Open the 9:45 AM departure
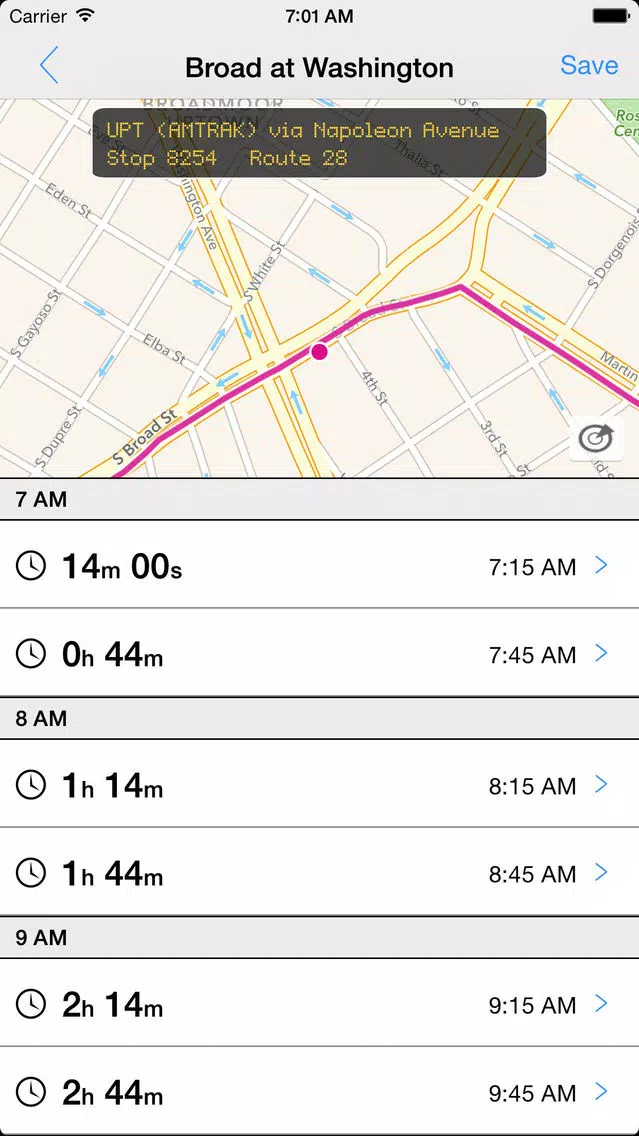 pyautogui.click(x=320, y=1091)
